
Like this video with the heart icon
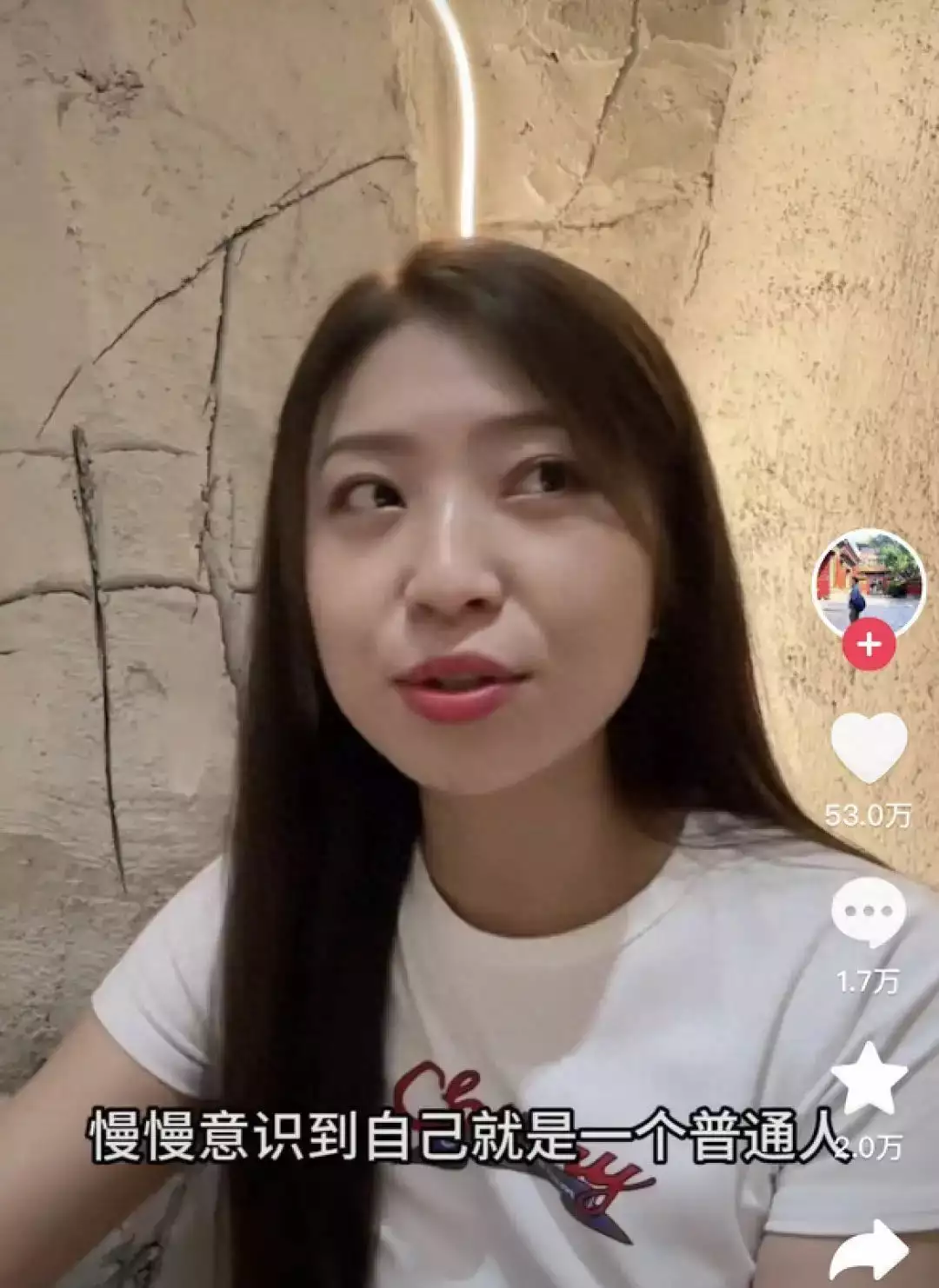[869, 747]
